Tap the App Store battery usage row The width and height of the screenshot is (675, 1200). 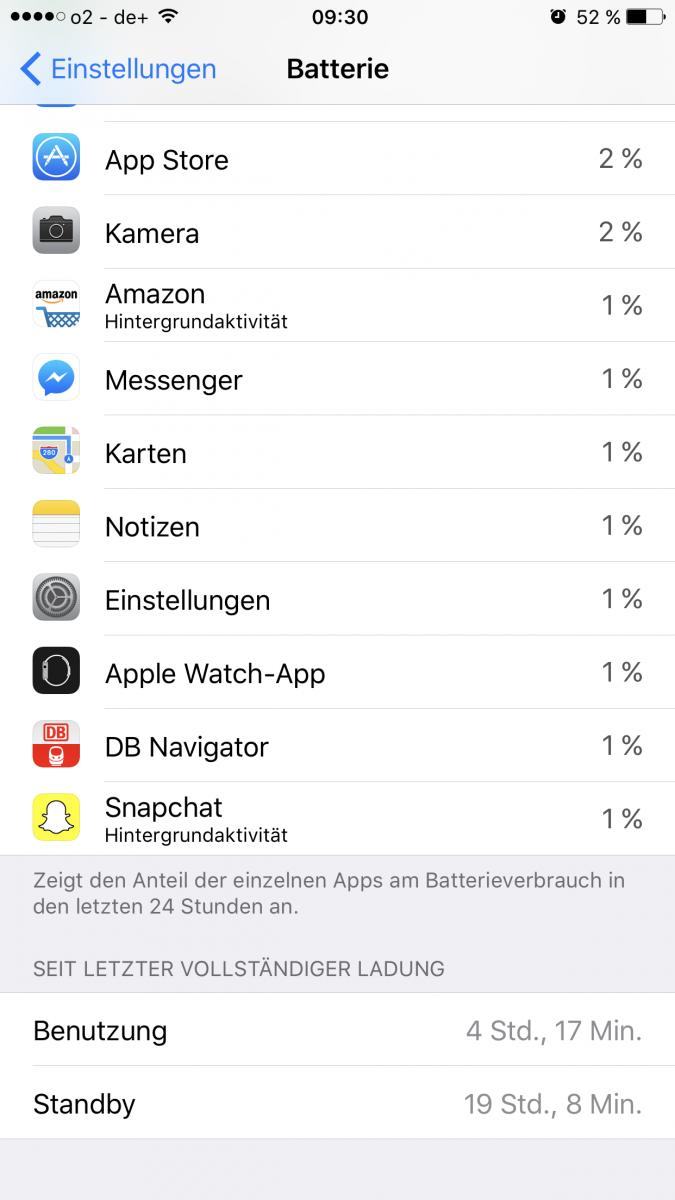coord(337,159)
